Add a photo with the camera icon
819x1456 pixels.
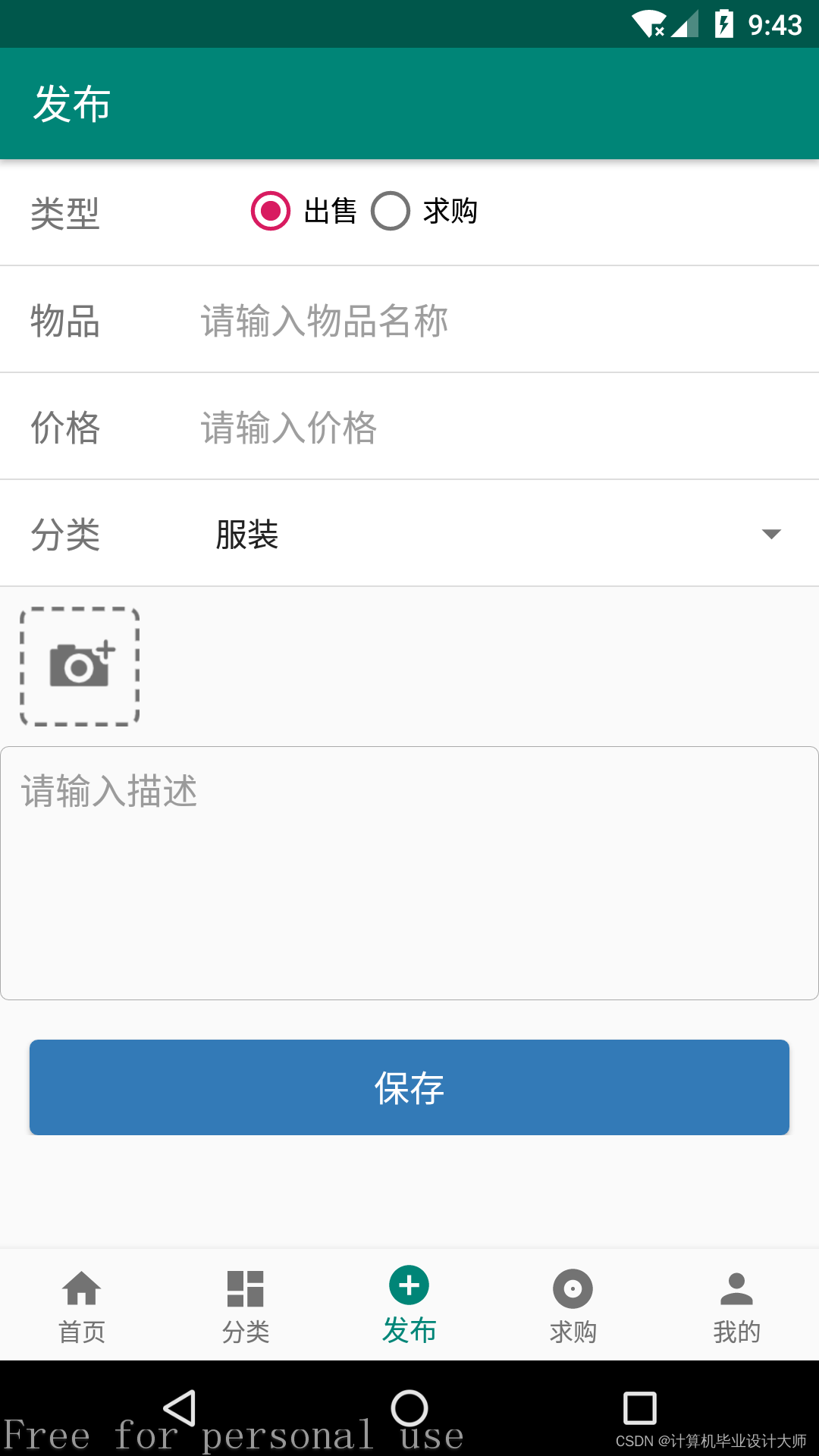pos(80,666)
